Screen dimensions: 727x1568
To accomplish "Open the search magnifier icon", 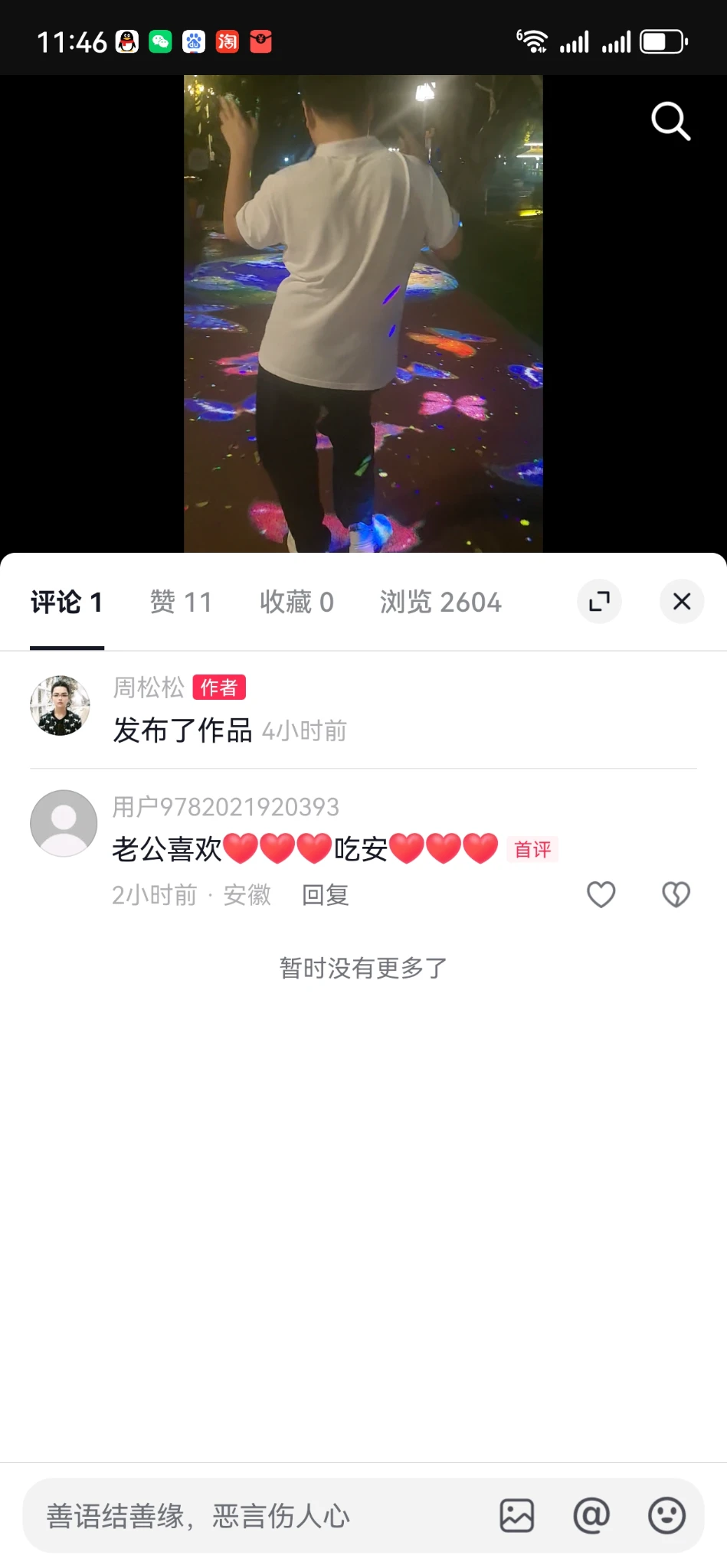I will (670, 121).
